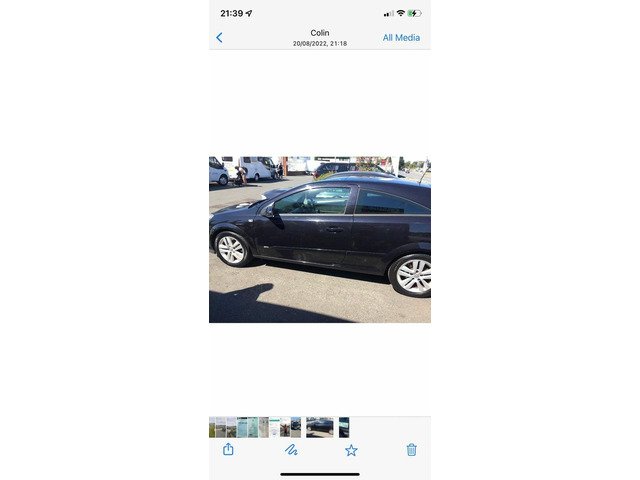Share this photo
The width and height of the screenshot is (640, 480).
(229, 449)
